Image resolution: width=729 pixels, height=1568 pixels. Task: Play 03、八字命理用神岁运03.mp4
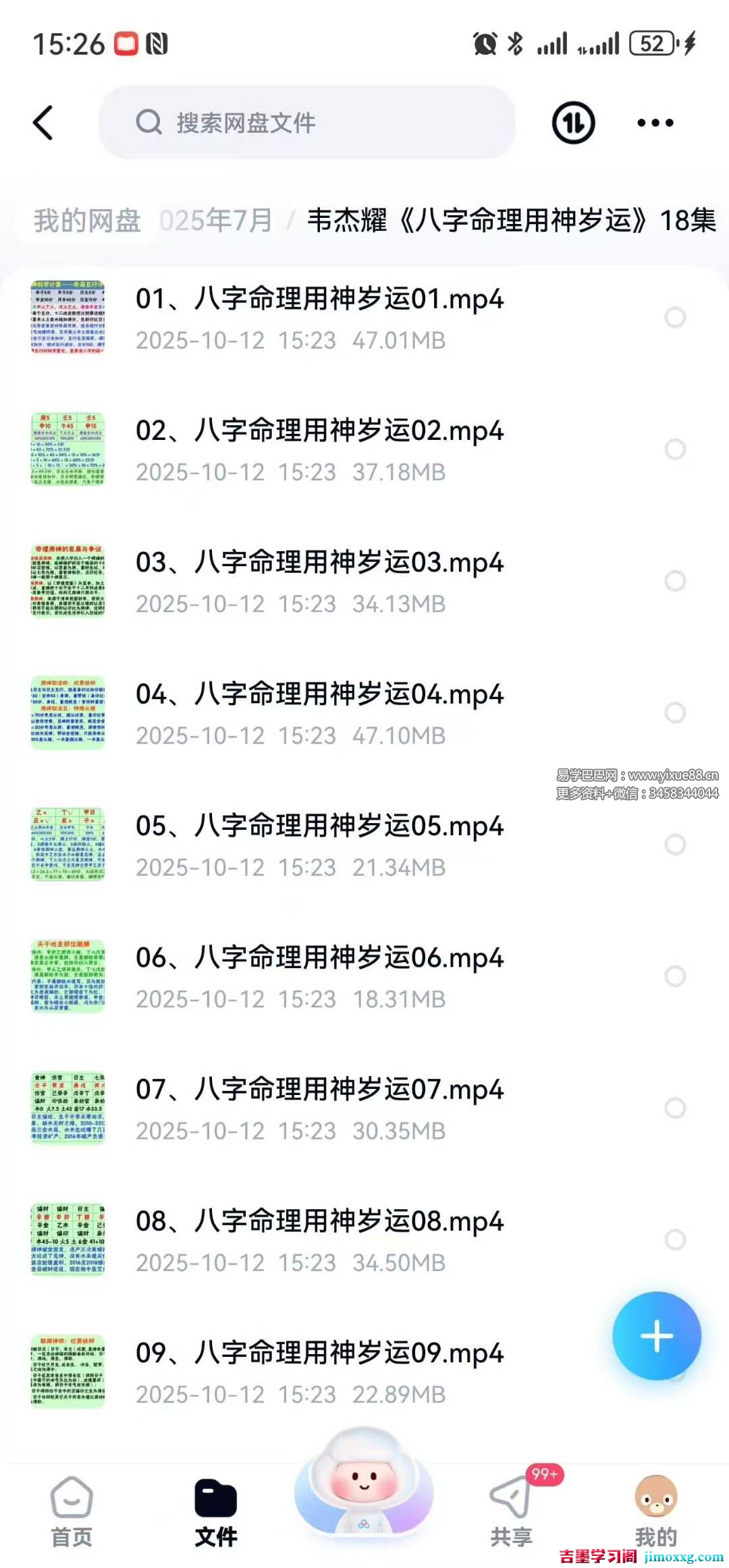tap(319, 563)
